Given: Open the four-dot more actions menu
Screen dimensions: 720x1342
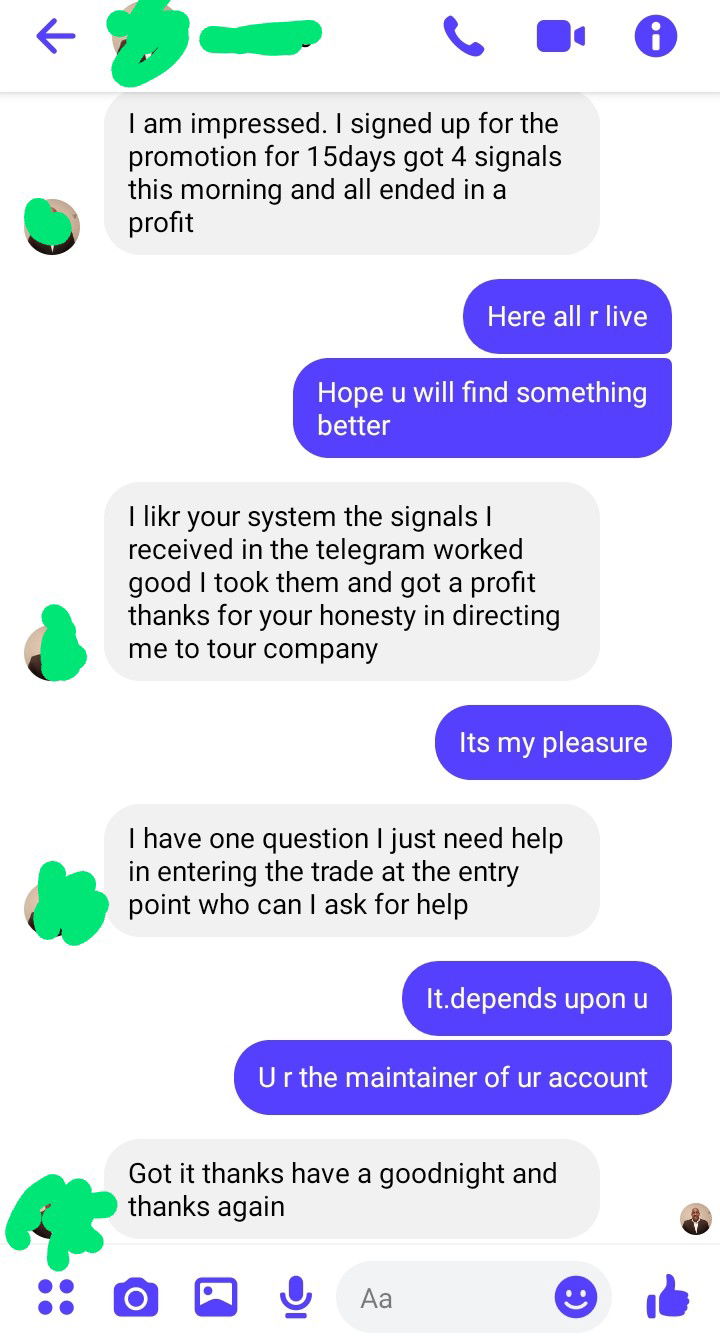Looking at the screenshot, I should point(56,1297).
